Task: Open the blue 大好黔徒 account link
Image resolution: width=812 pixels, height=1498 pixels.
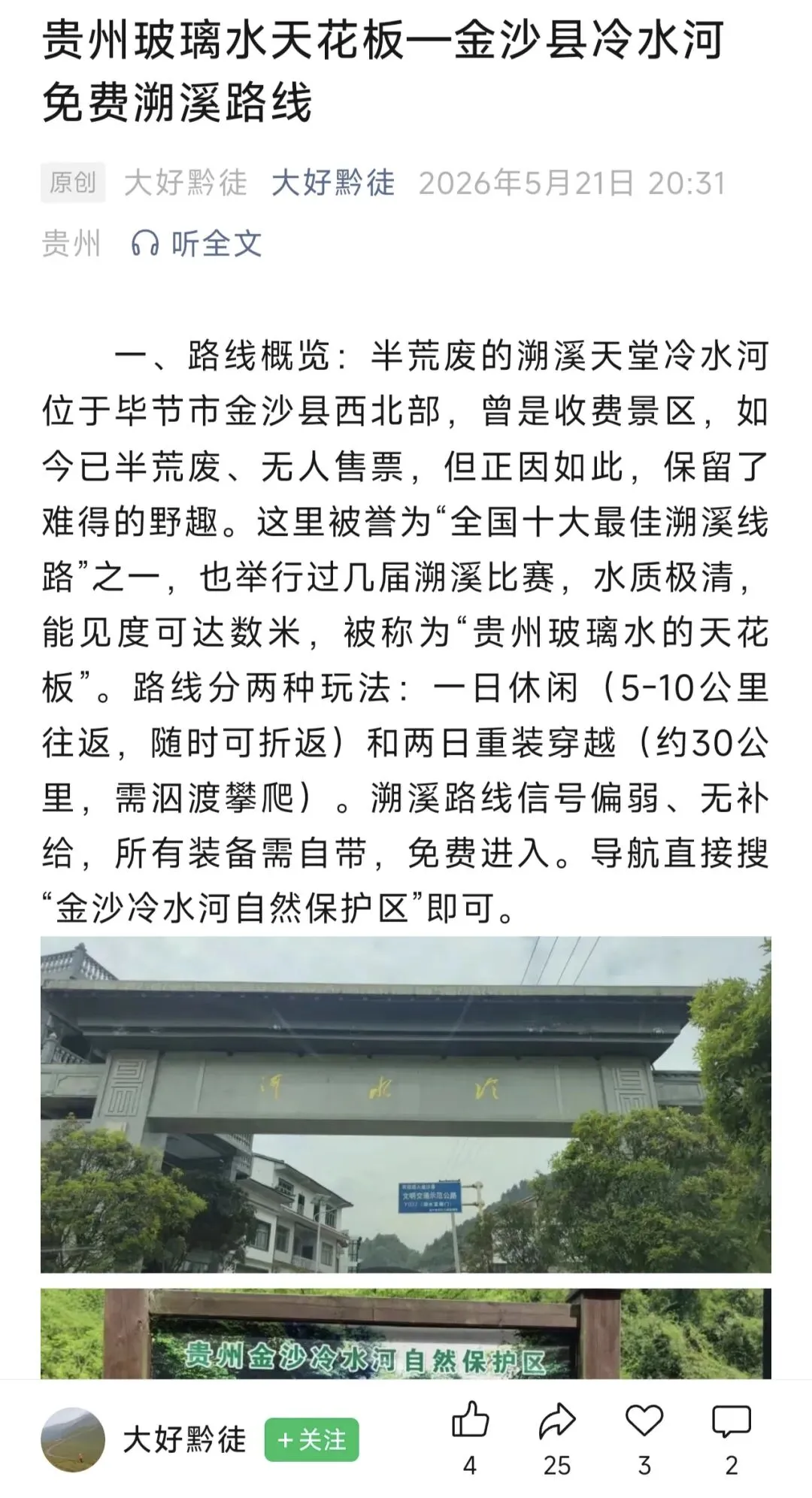Action: tap(333, 183)
